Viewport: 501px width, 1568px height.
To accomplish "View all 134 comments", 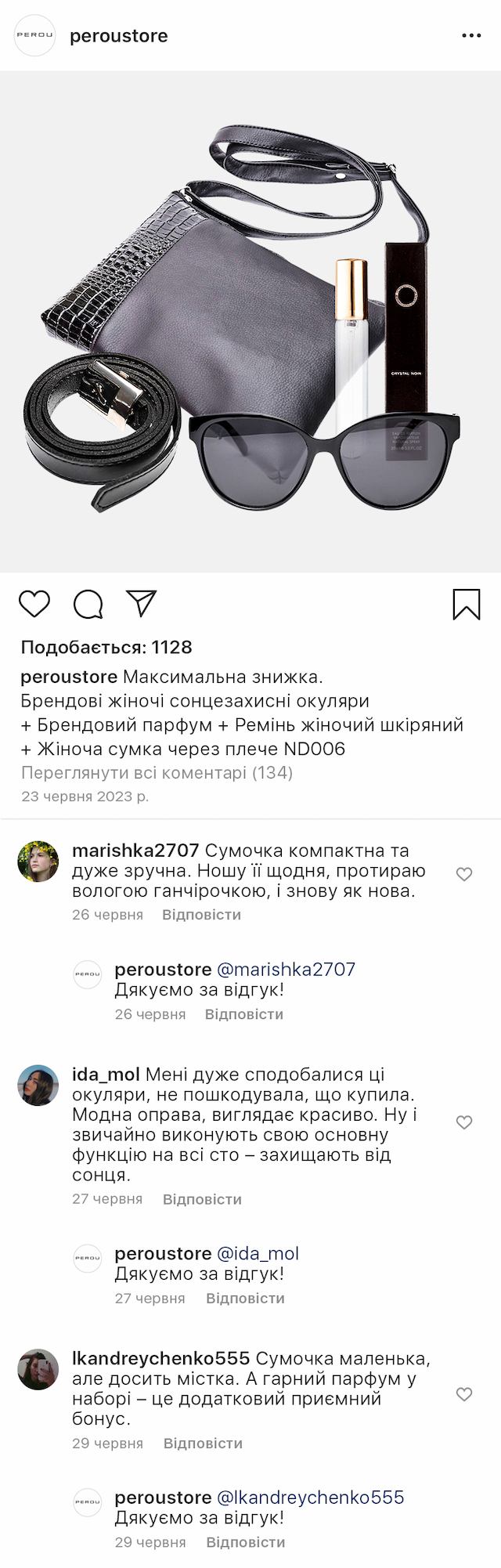I will pos(157,773).
